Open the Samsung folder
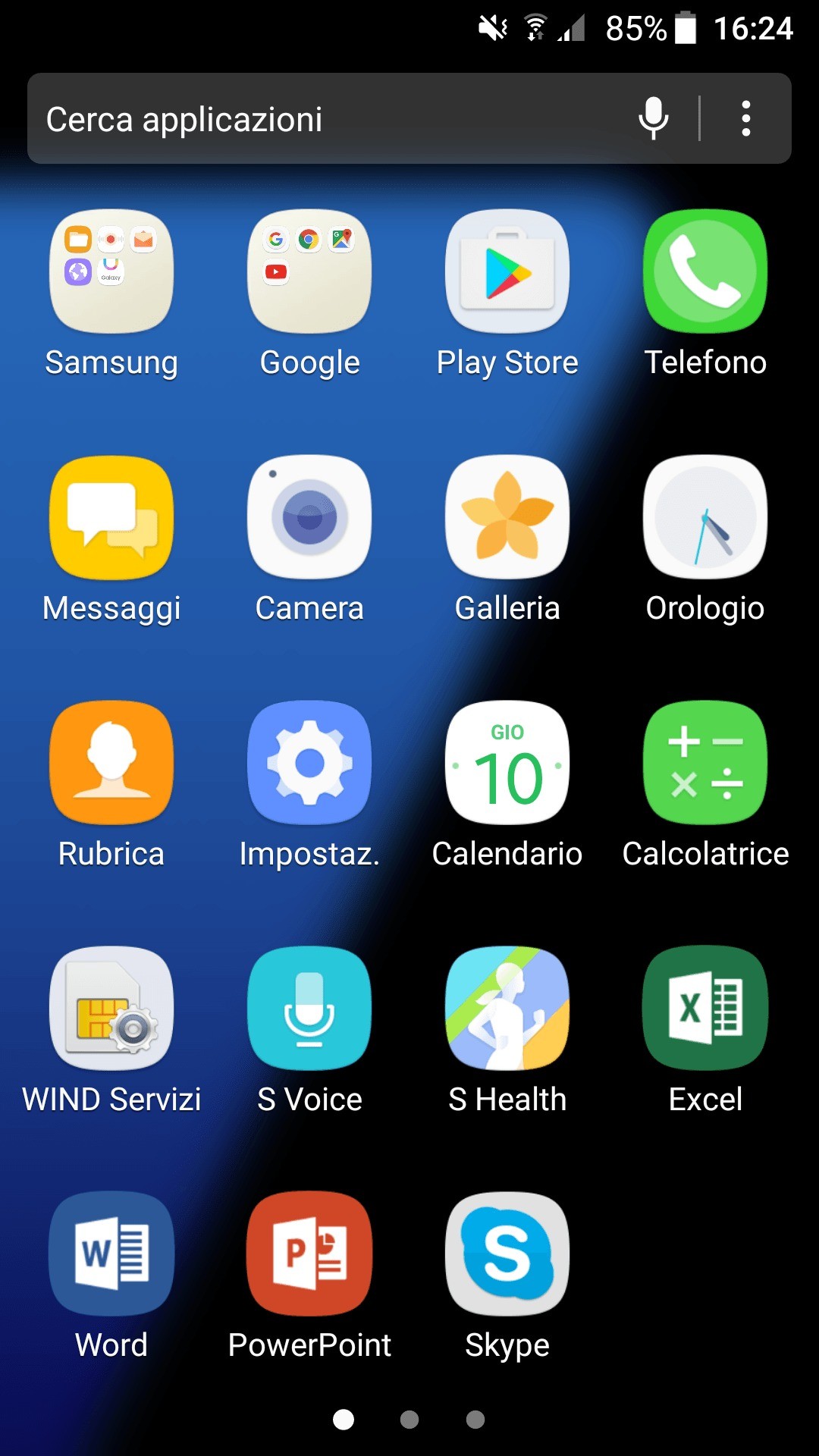The image size is (819, 1456). pos(111,271)
